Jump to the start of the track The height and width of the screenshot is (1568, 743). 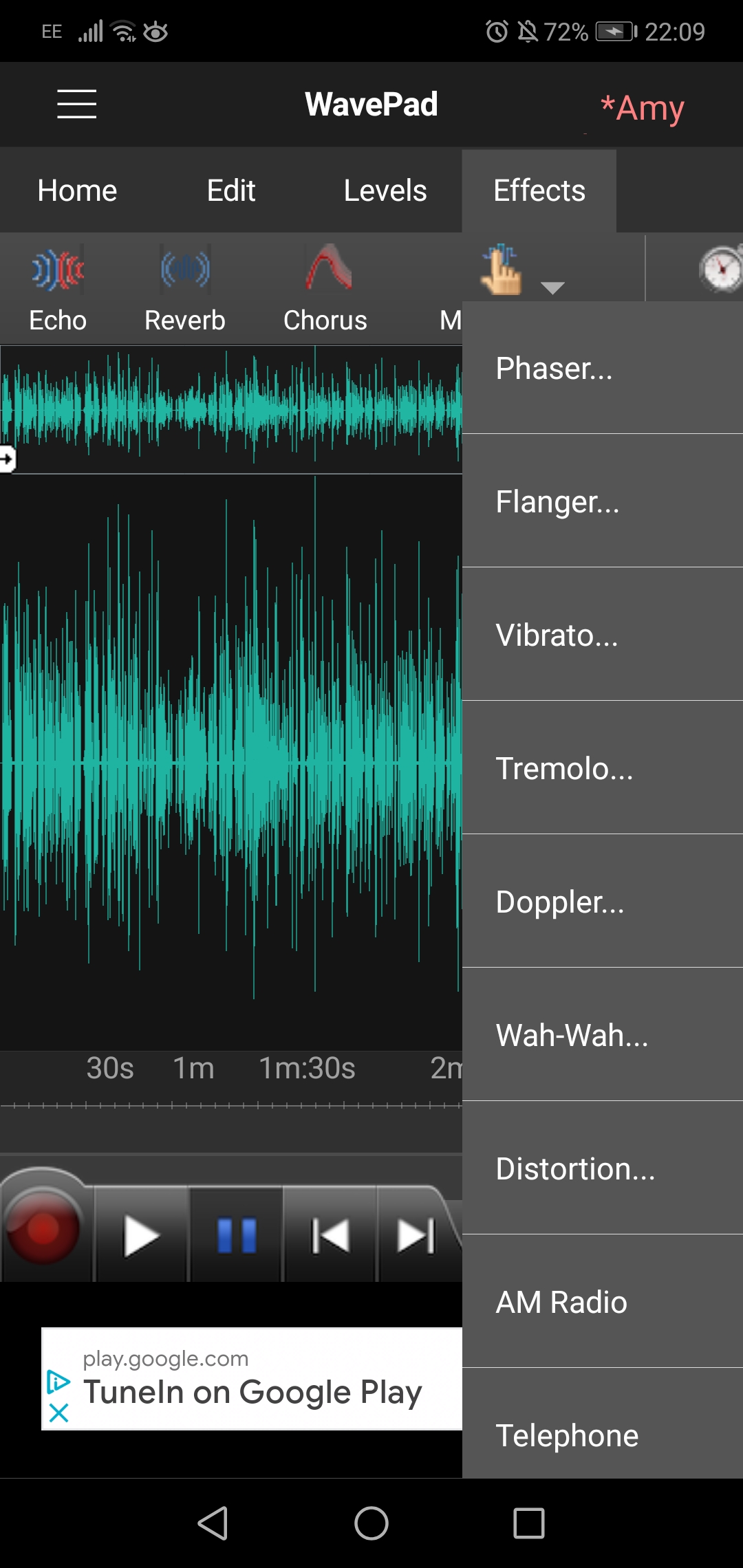click(x=330, y=1235)
